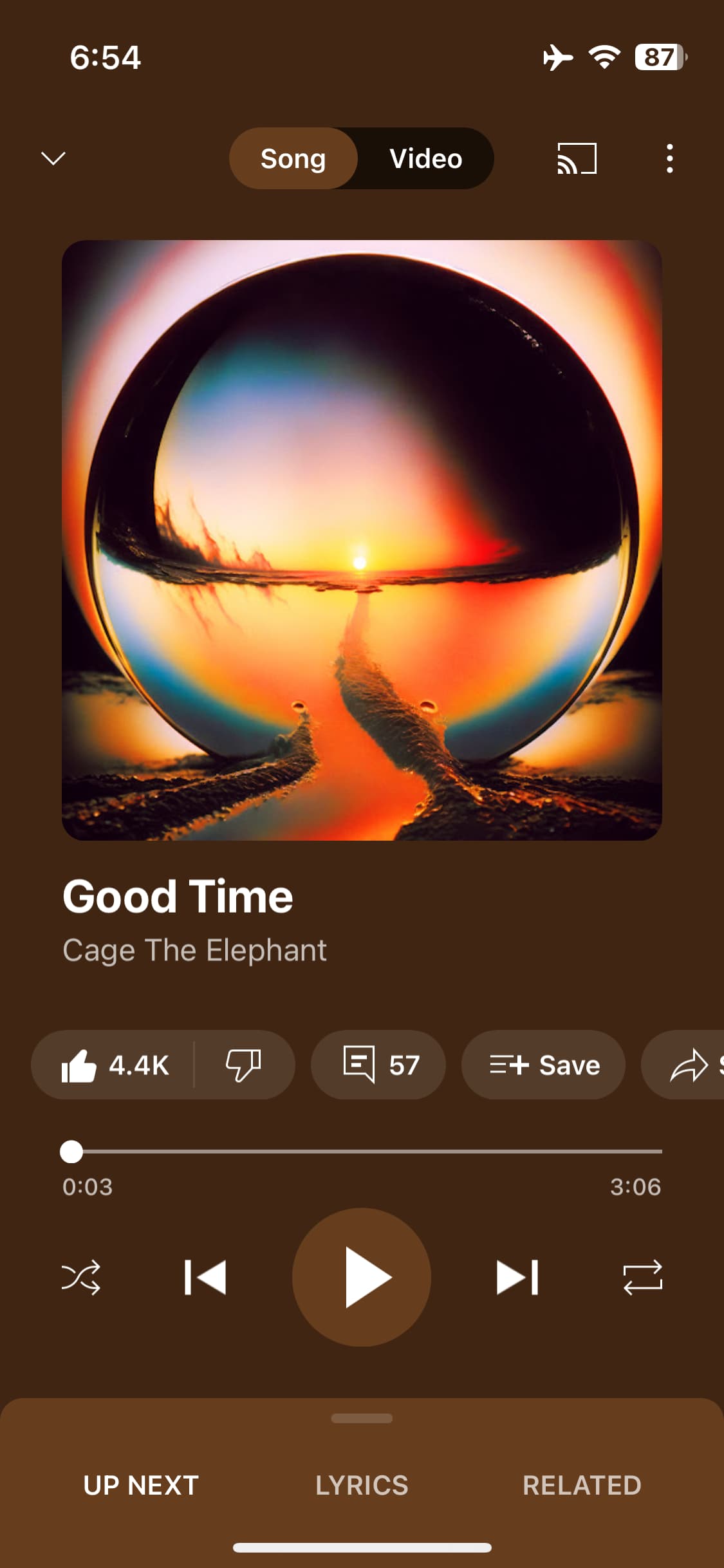Image resolution: width=724 pixels, height=1568 pixels.
Task: Open the 57 comments
Action: pos(378,1065)
